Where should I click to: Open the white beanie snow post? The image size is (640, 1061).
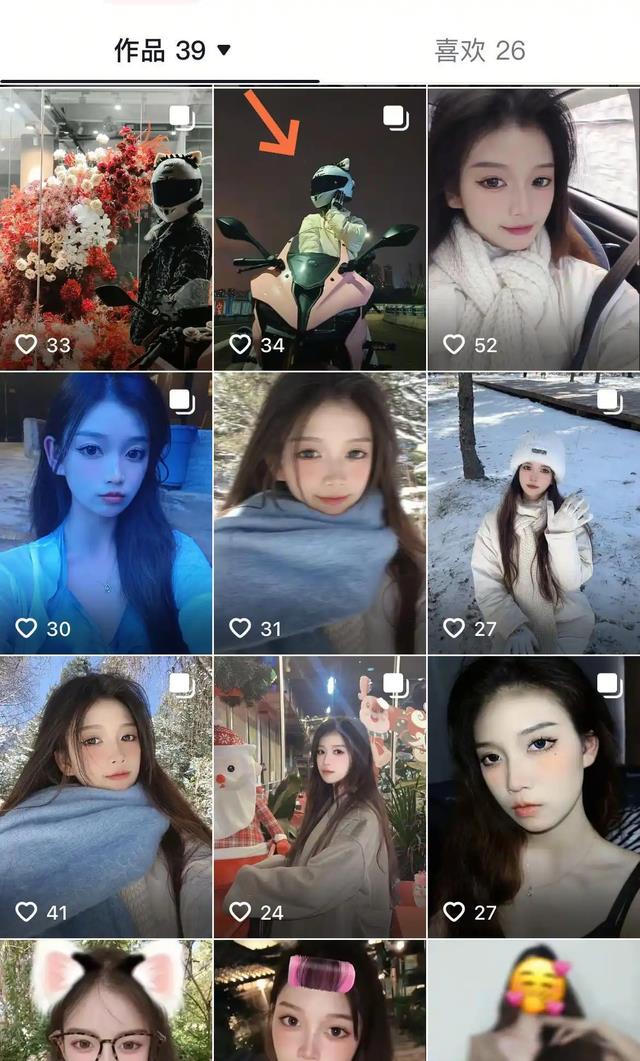click(x=534, y=513)
